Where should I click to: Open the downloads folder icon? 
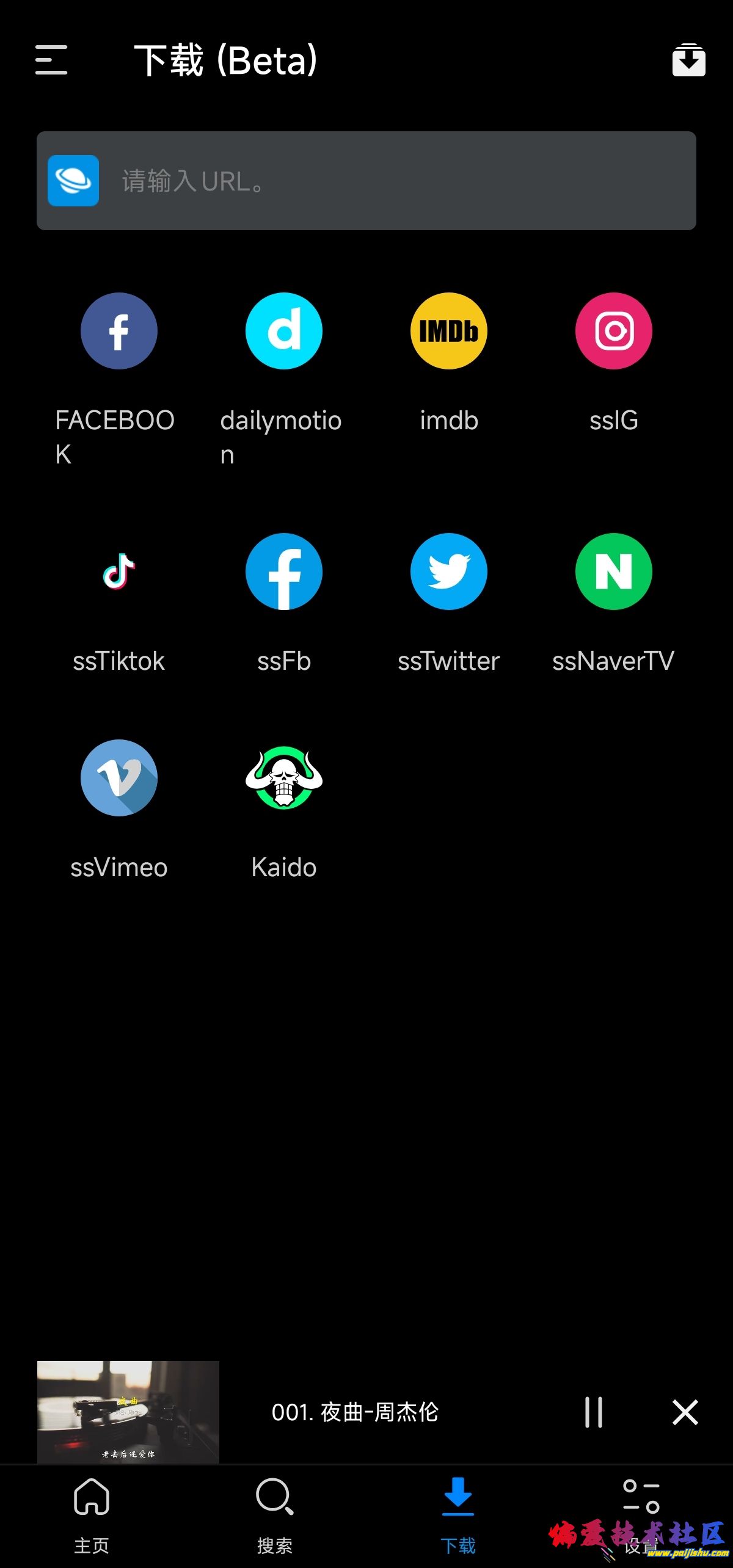point(688,60)
